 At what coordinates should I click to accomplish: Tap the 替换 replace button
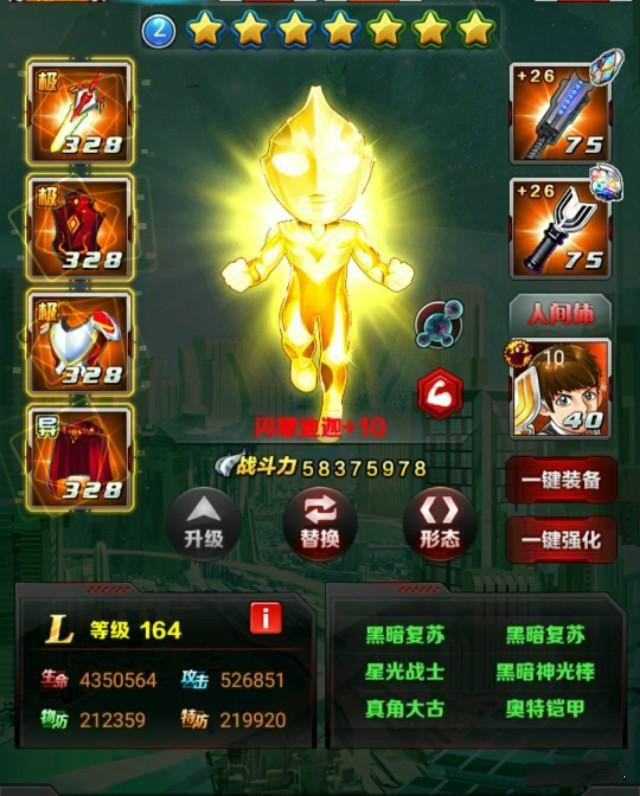pyautogui.click(x=320, y=522)
